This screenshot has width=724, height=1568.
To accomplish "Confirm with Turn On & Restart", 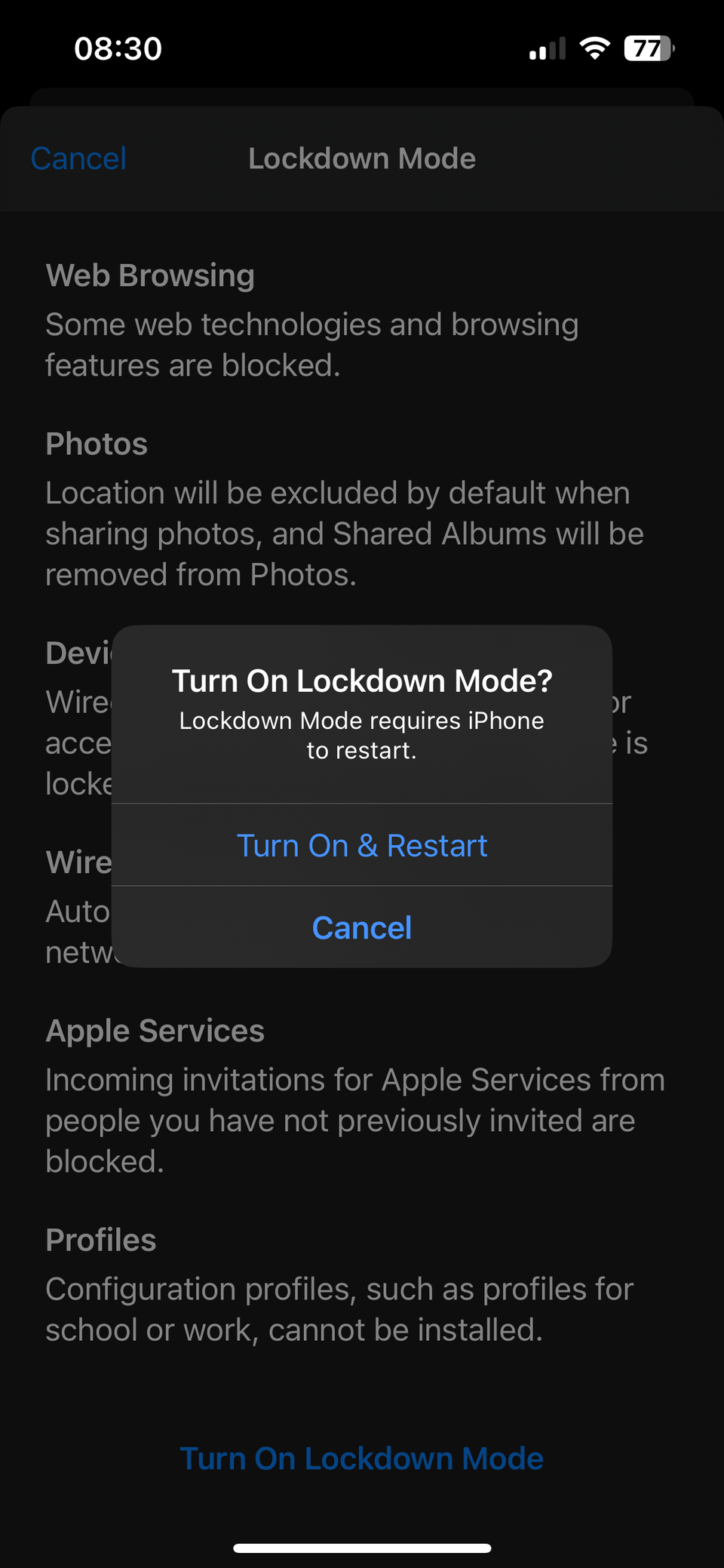I will point(362,845).
